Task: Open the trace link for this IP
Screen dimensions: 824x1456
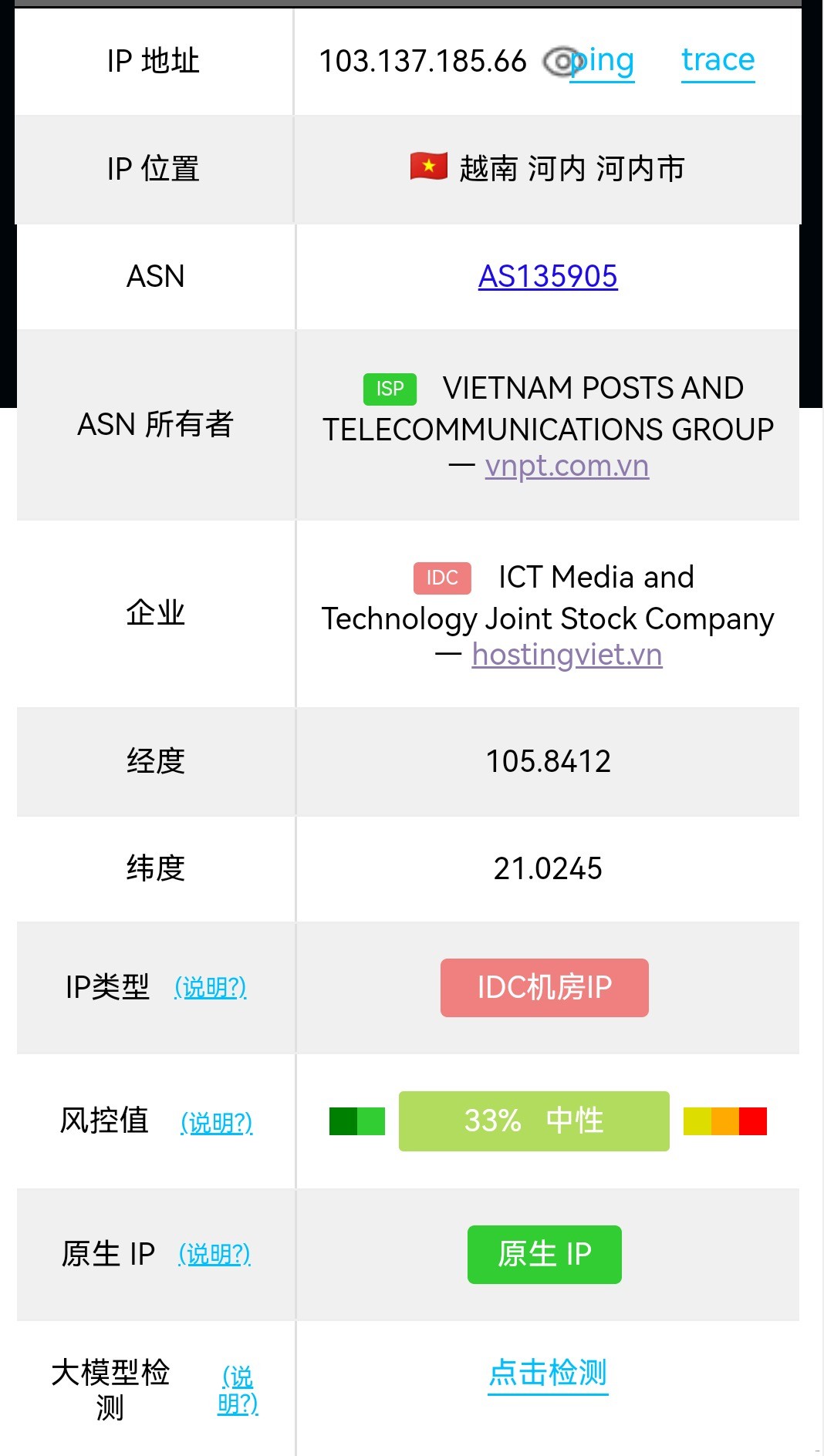Action: pyautogui.click(x=718, y=60)
